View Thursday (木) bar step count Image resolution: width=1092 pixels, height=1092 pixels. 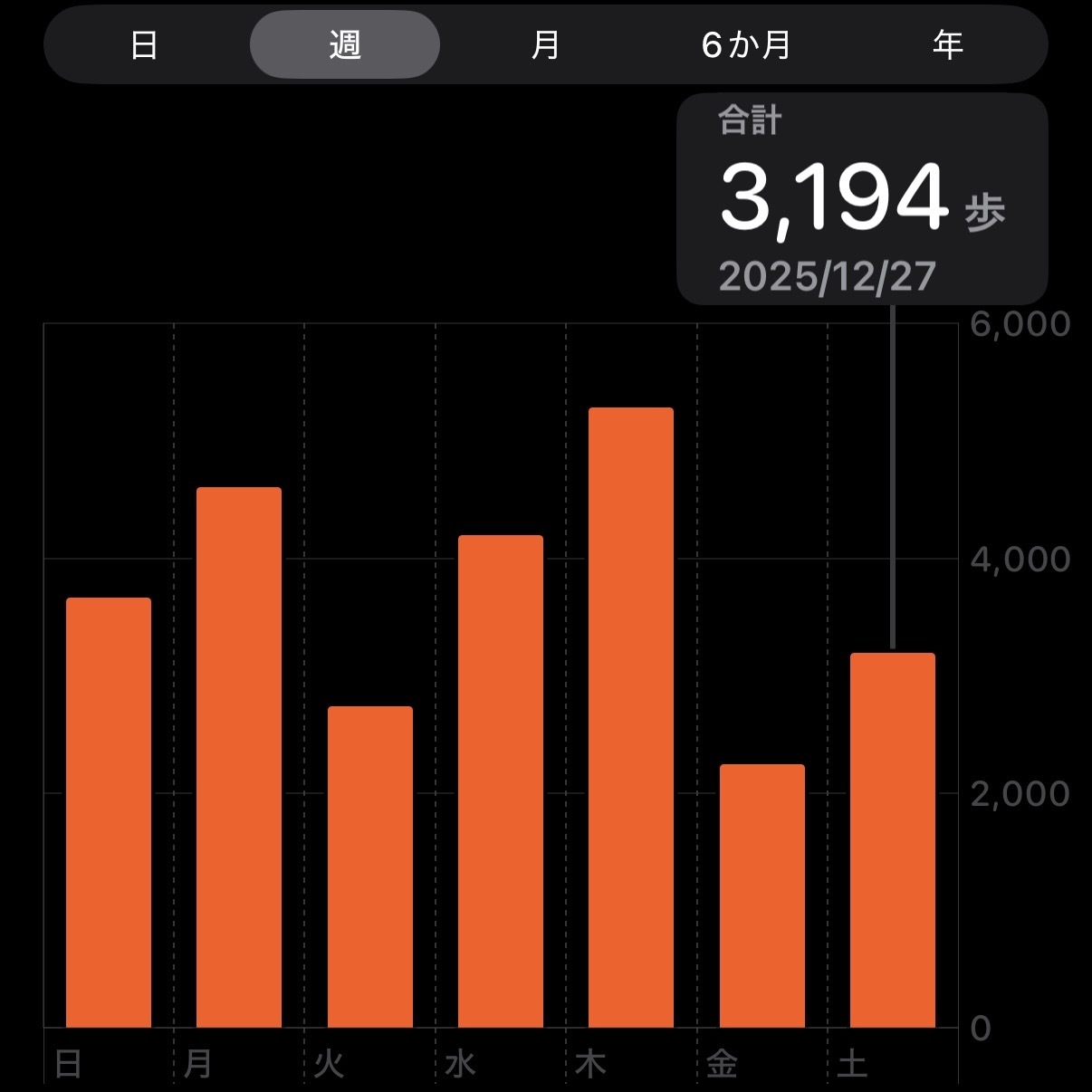tap(631, 717)
